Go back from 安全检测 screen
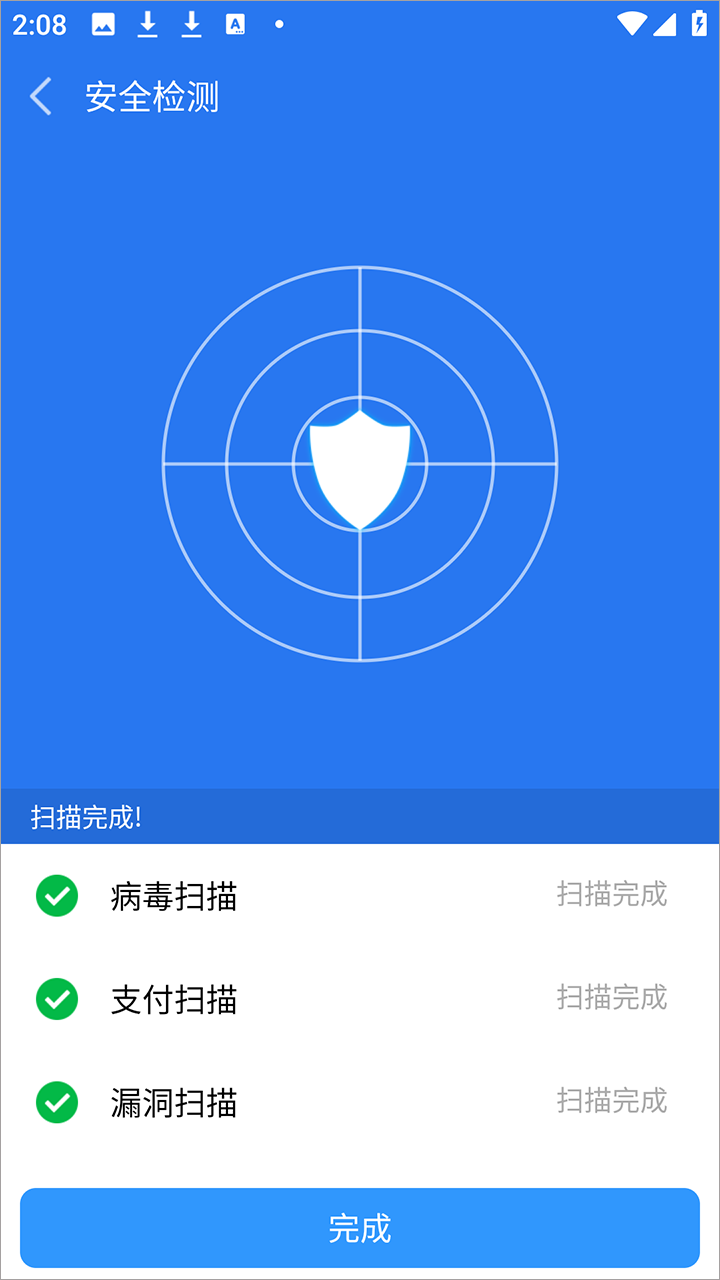The width and height of the screenshot is (720, 1280). click(41, 97)
